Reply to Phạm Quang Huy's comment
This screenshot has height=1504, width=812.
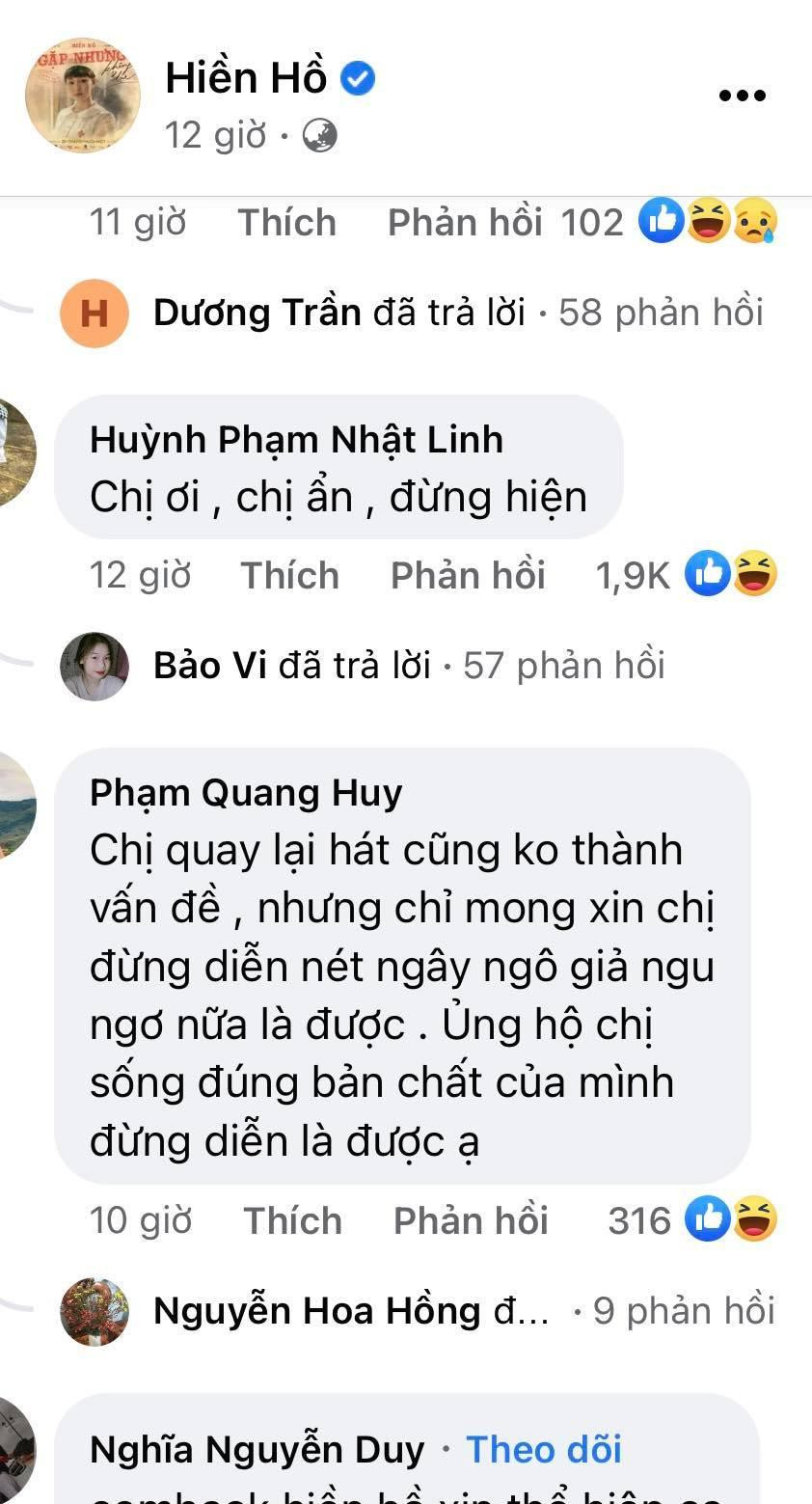471,1220
